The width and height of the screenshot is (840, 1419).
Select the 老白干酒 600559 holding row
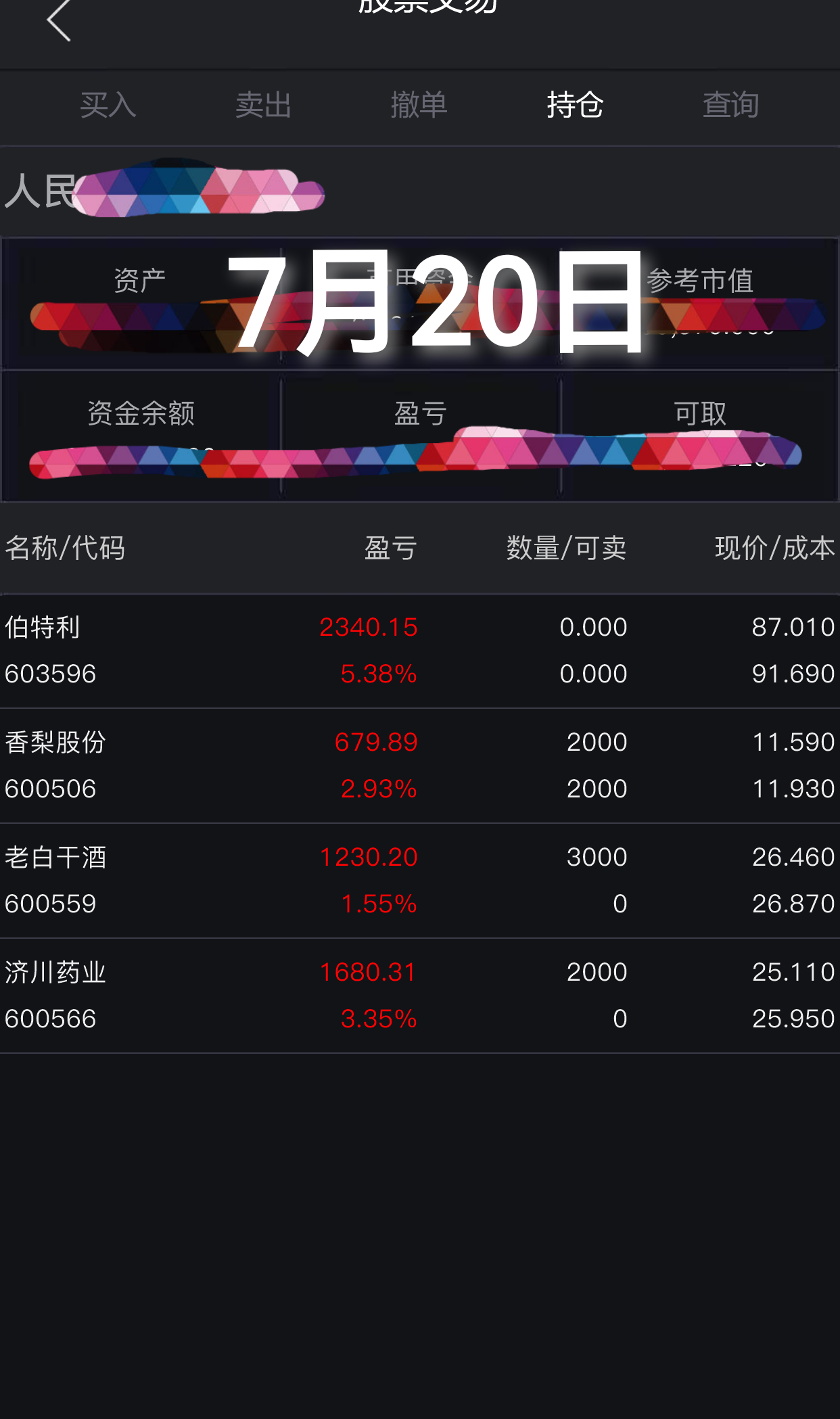point(419,881)
